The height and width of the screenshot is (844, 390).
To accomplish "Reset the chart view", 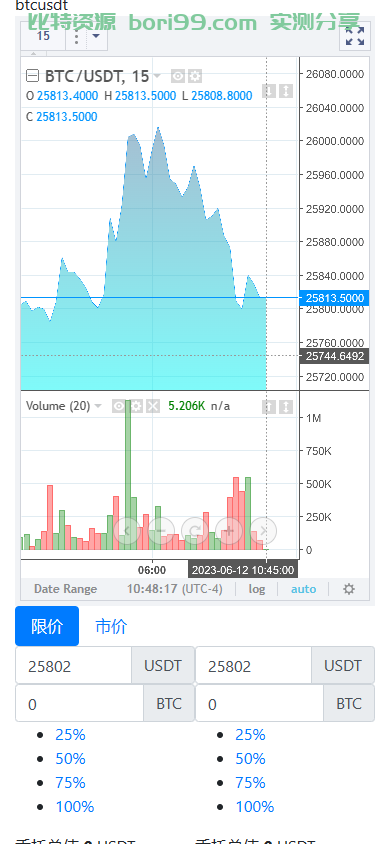I will pos(195,531).
